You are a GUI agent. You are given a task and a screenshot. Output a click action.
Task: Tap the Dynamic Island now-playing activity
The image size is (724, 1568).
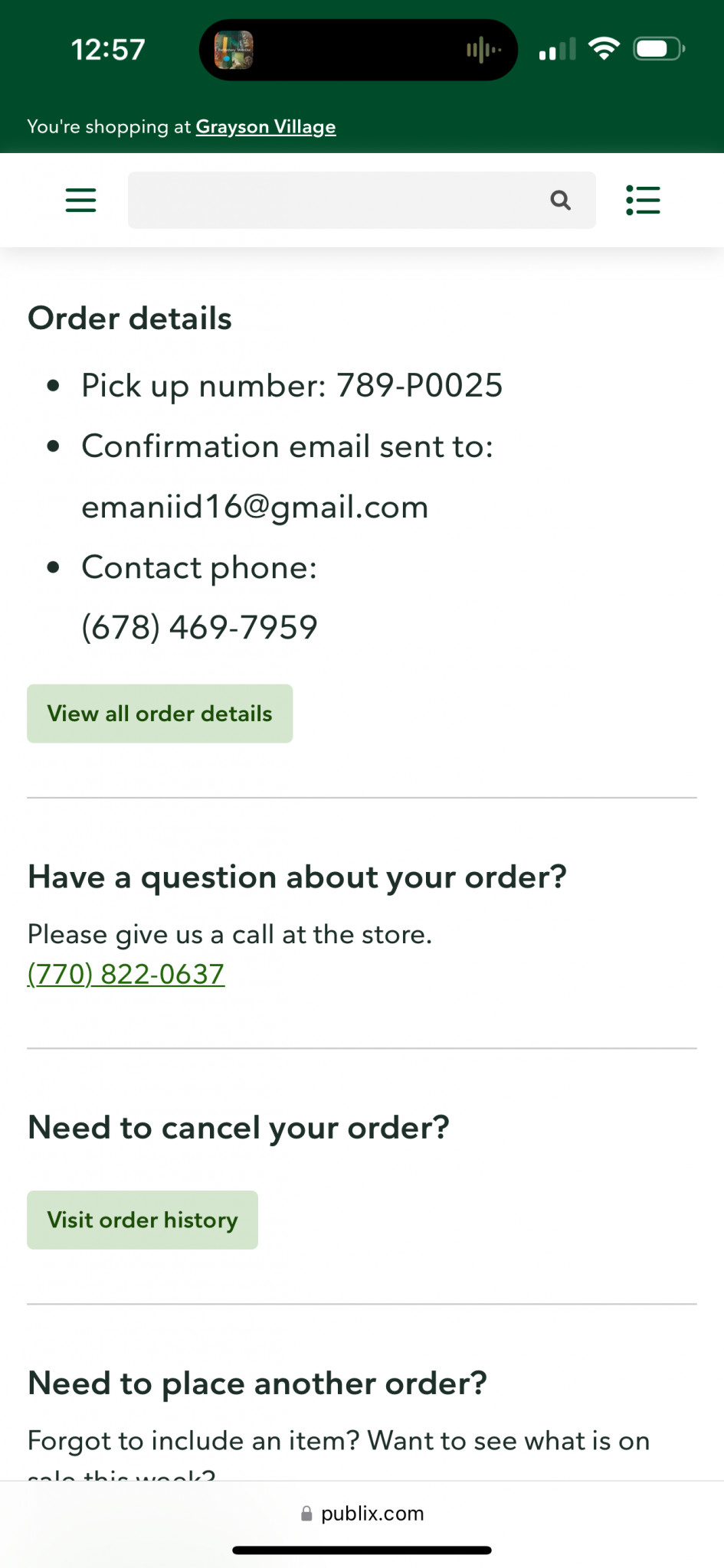359,50
